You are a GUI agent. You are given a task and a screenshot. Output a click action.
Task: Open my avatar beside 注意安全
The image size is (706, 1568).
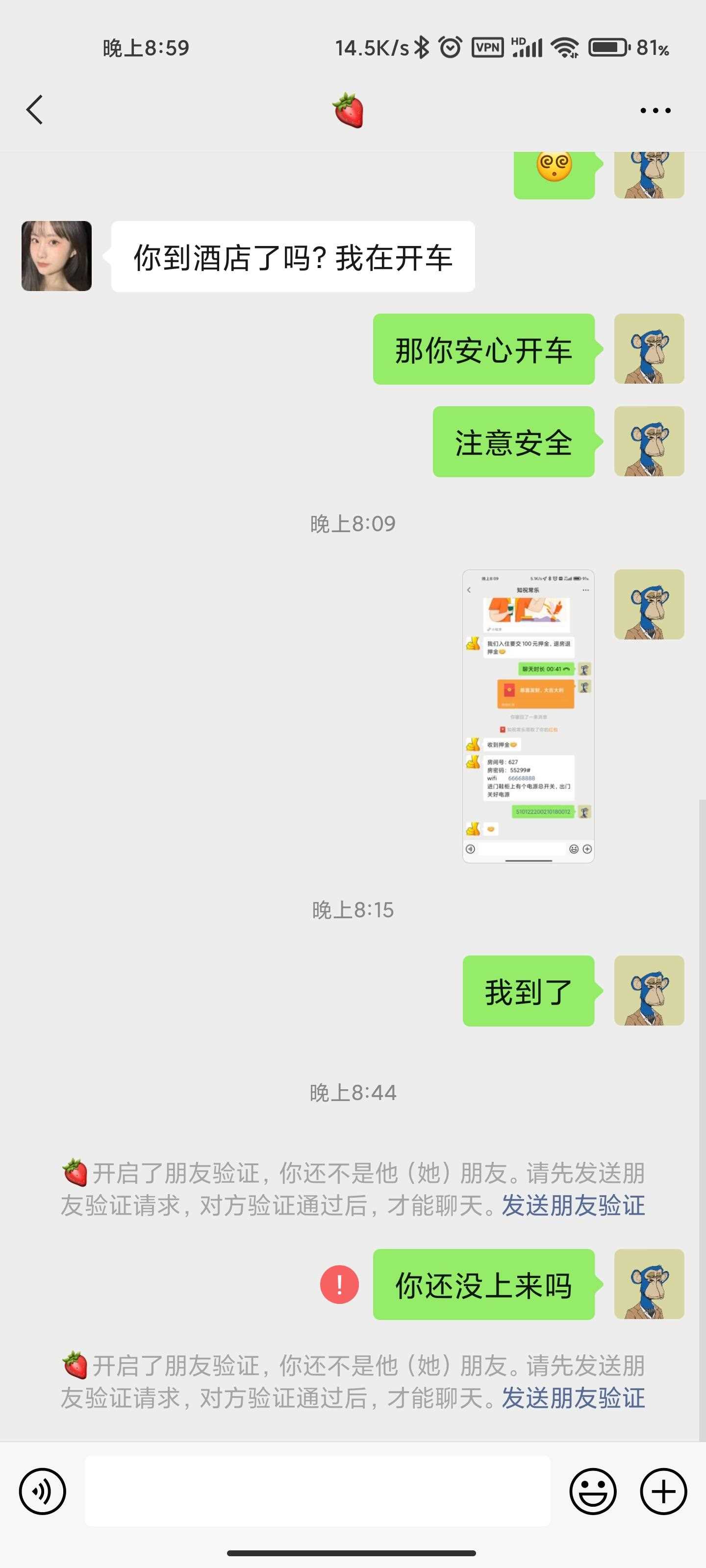click(649, 441)
